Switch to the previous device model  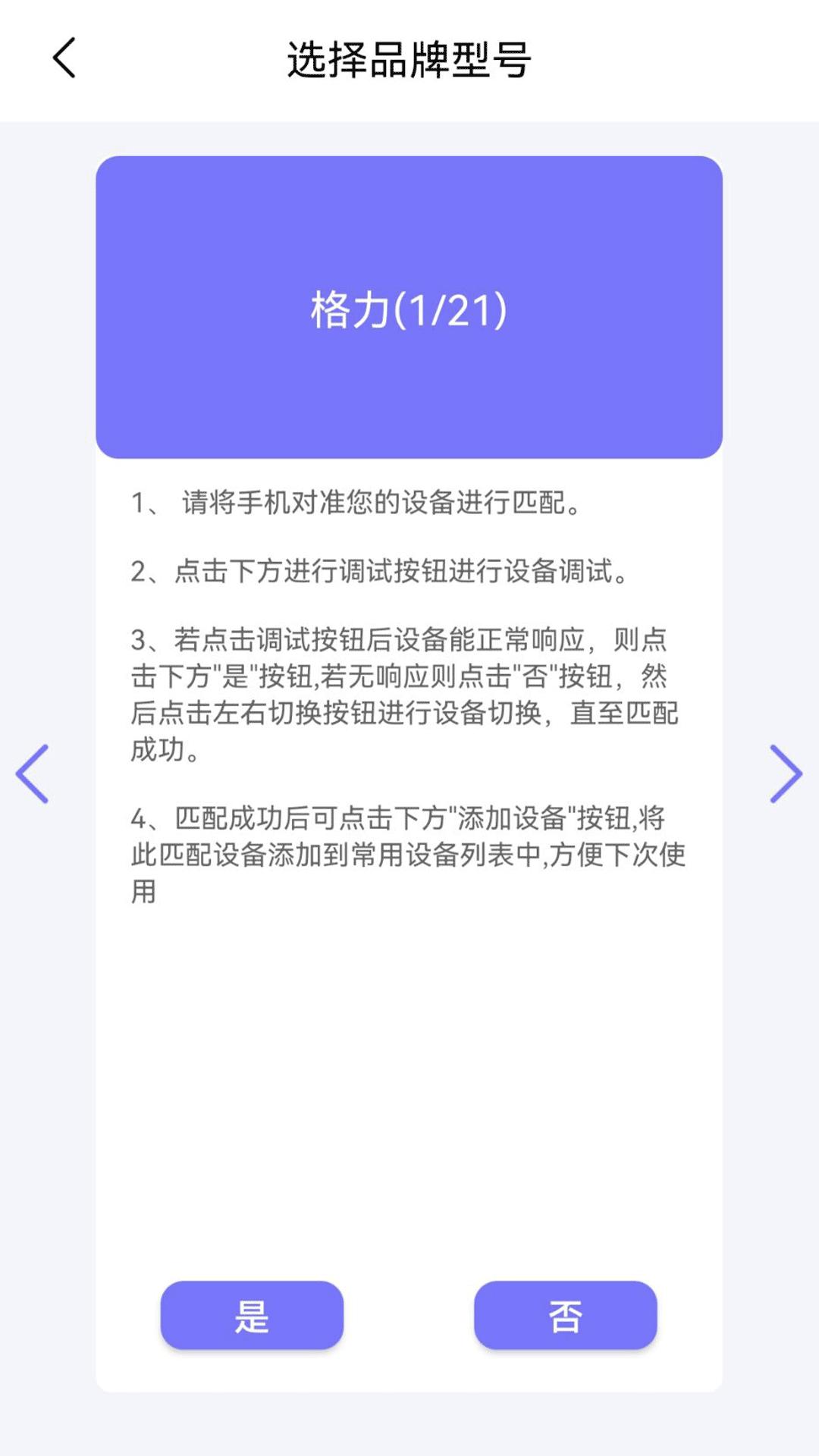tap(33, 773)
